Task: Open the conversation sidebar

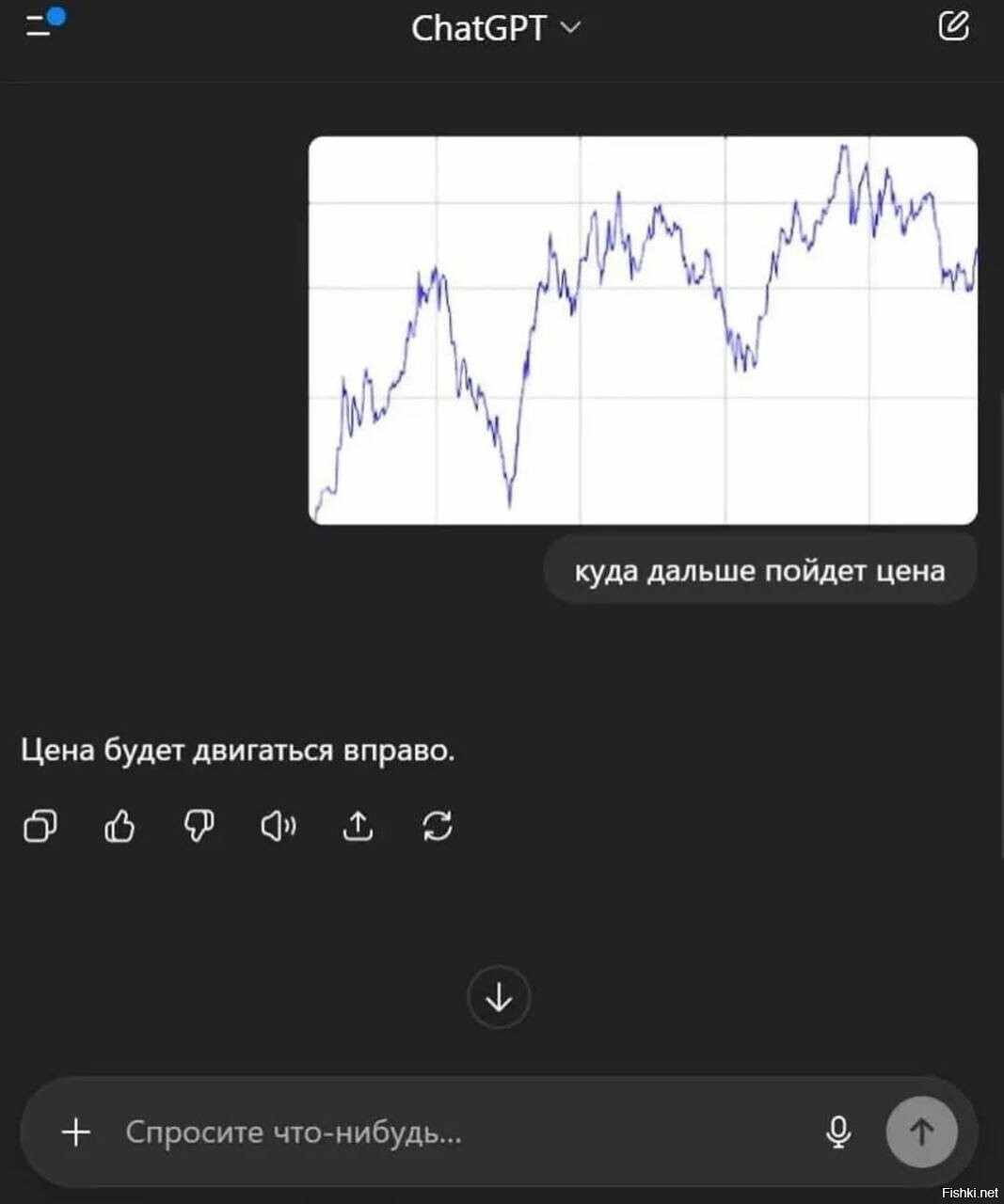Action: coord(38,28)
